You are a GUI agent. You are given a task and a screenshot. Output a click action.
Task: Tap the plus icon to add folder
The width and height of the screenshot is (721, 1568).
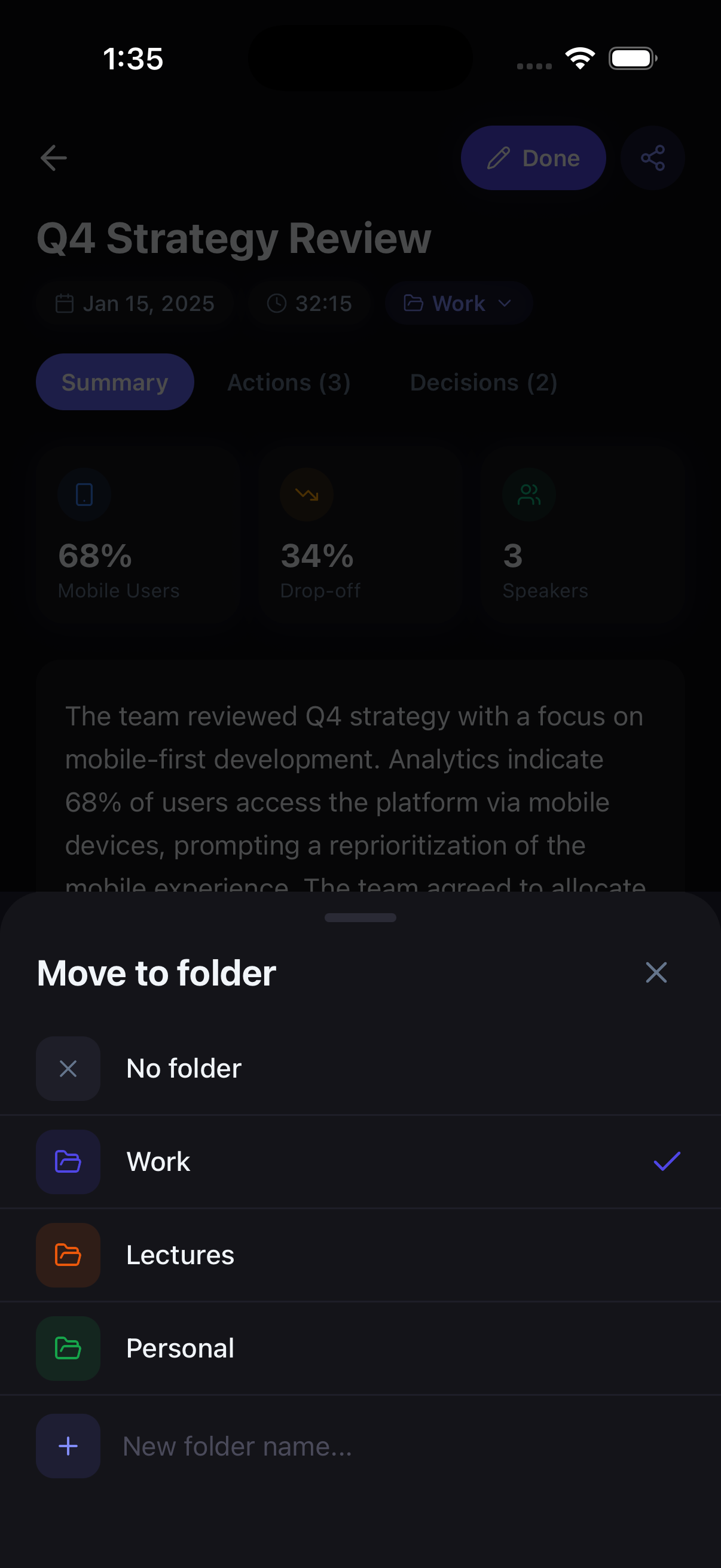(x=68, y=1445)
